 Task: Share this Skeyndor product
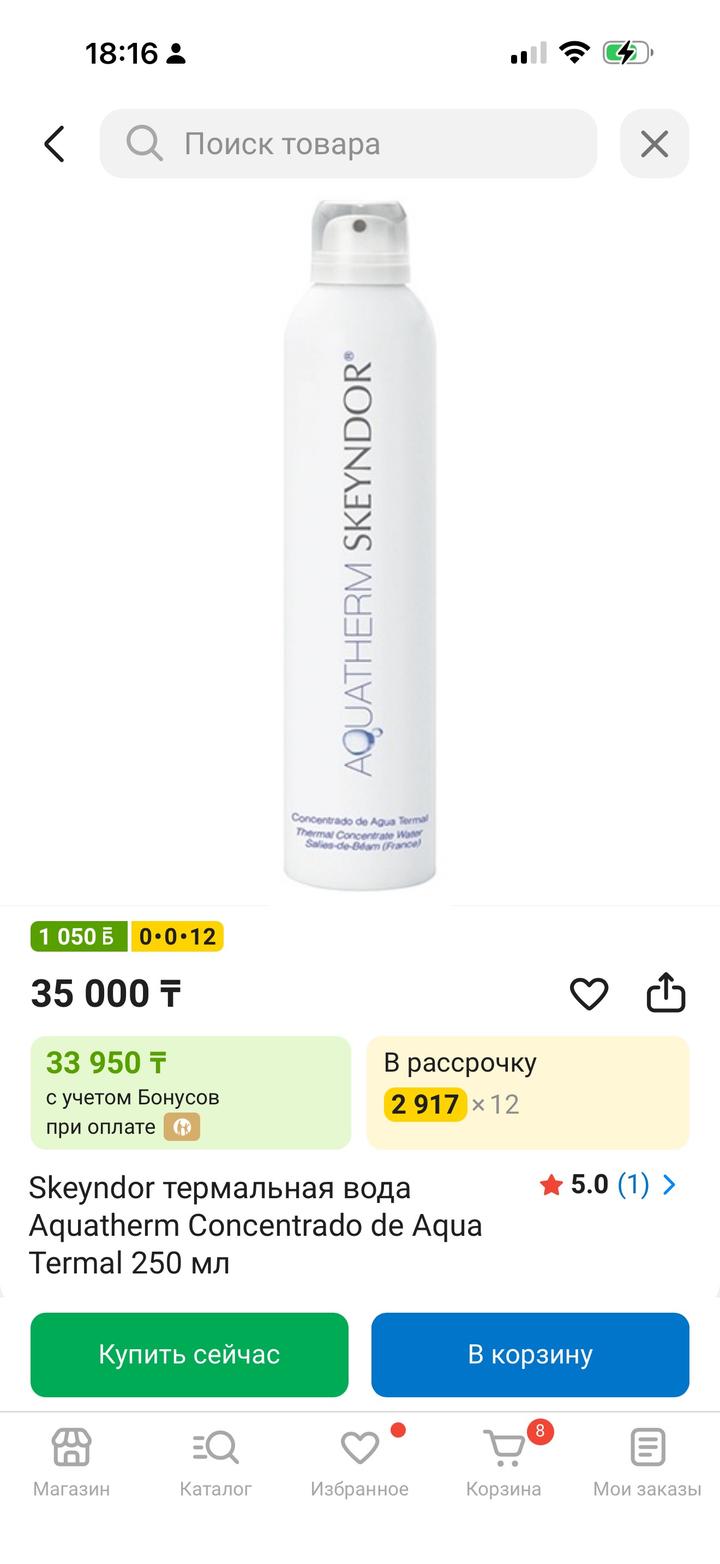(666, 993)
